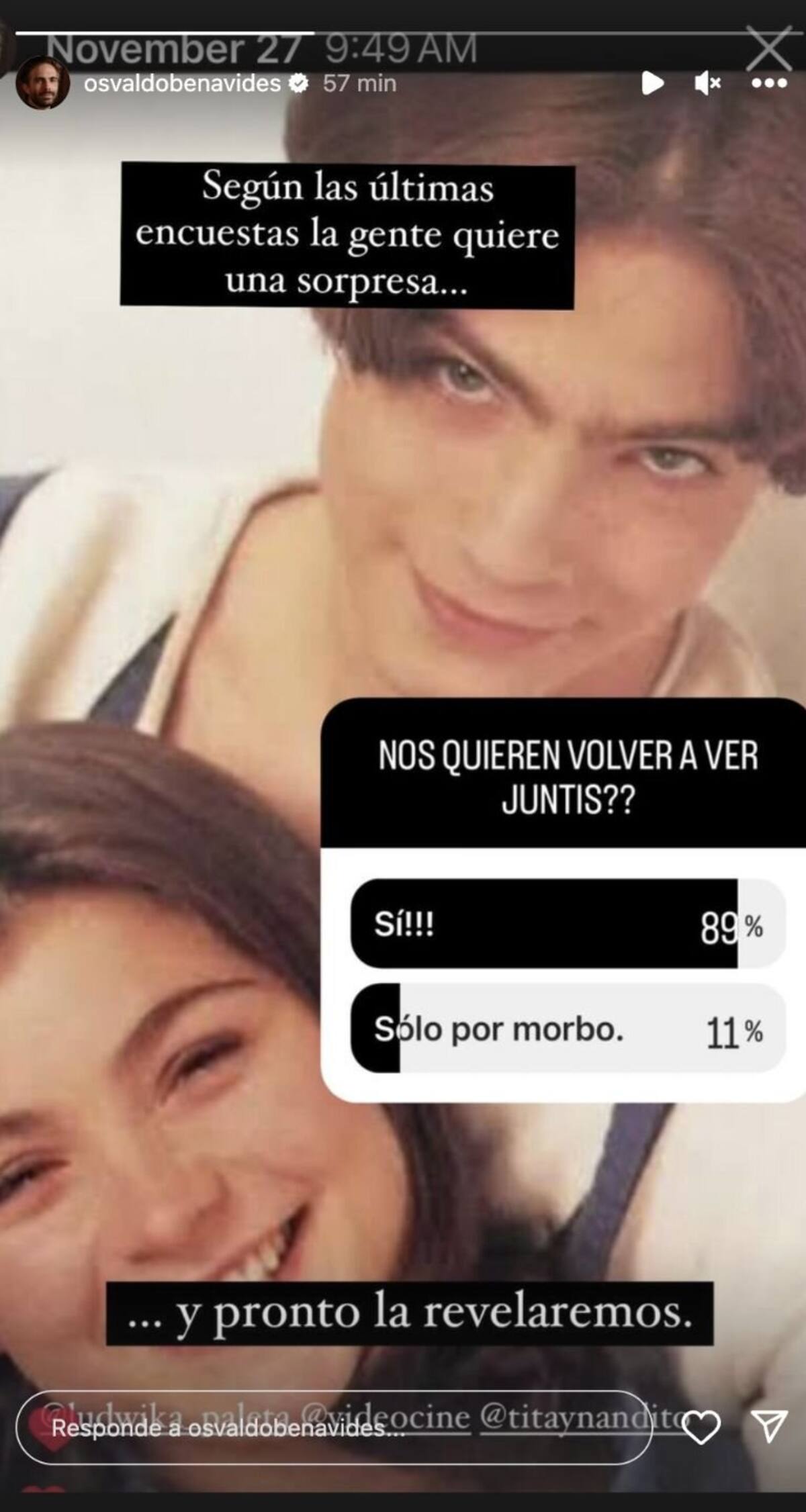This screenshot has height=1512, width=806.
Task: Open the three-dot story options menu
Action: 769,83
